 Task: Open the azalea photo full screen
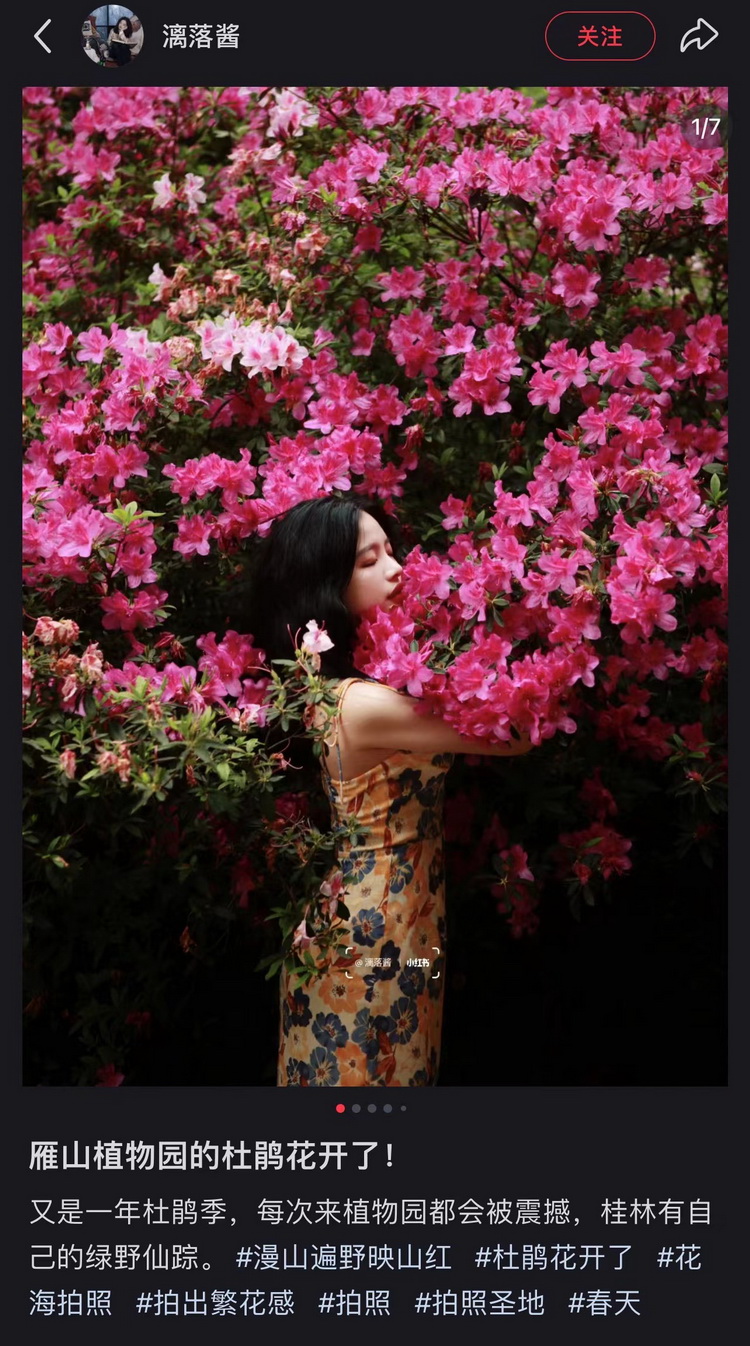375,586
